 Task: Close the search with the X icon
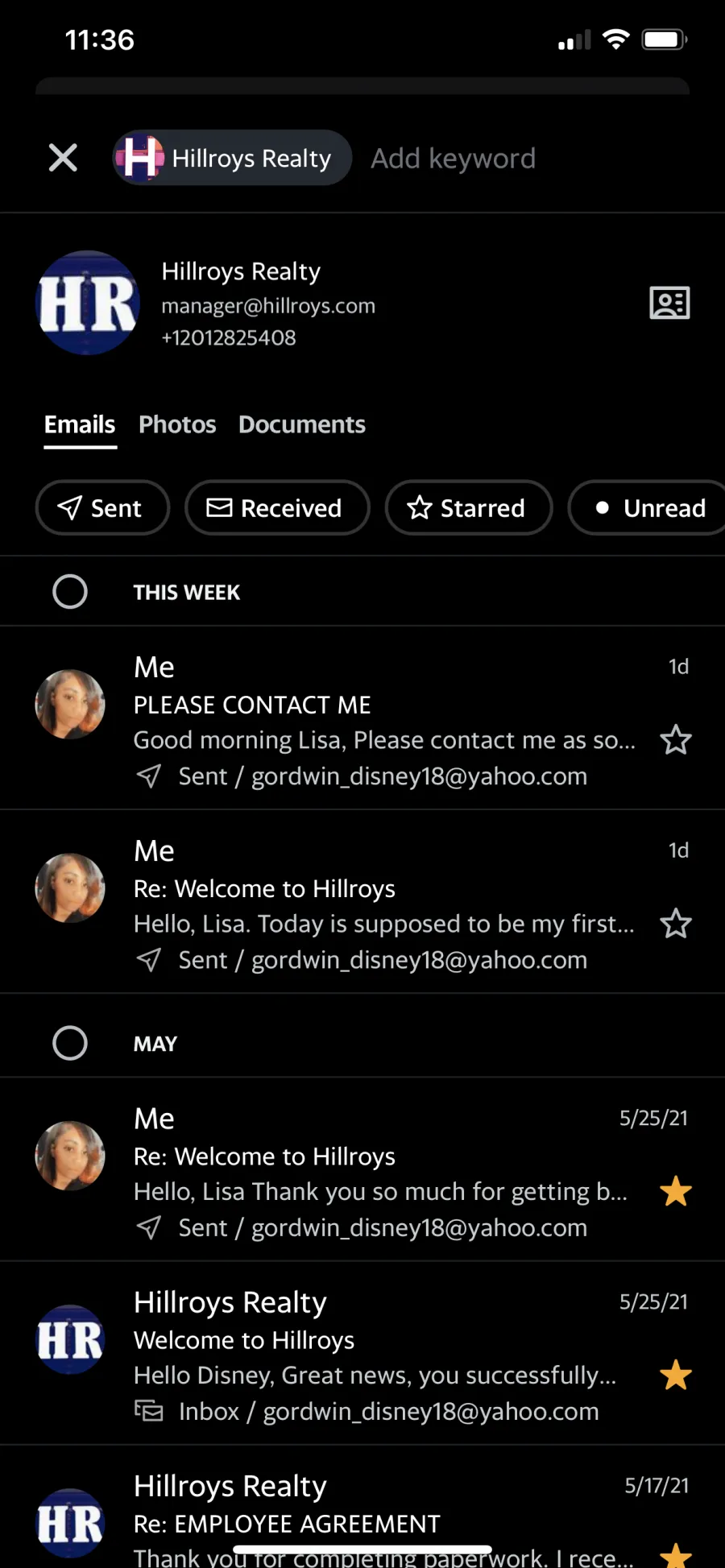tap(63, 158)
